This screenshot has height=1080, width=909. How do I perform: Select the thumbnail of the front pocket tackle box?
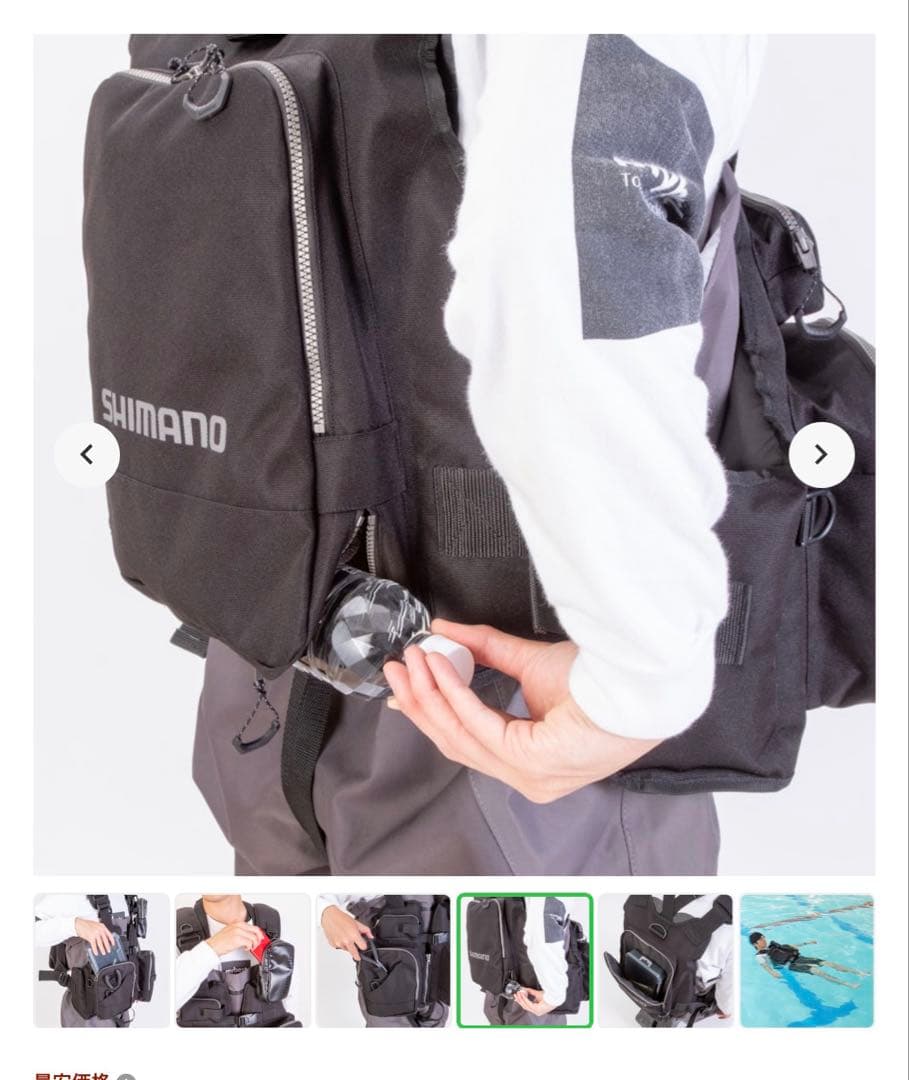tap(101, 960)
